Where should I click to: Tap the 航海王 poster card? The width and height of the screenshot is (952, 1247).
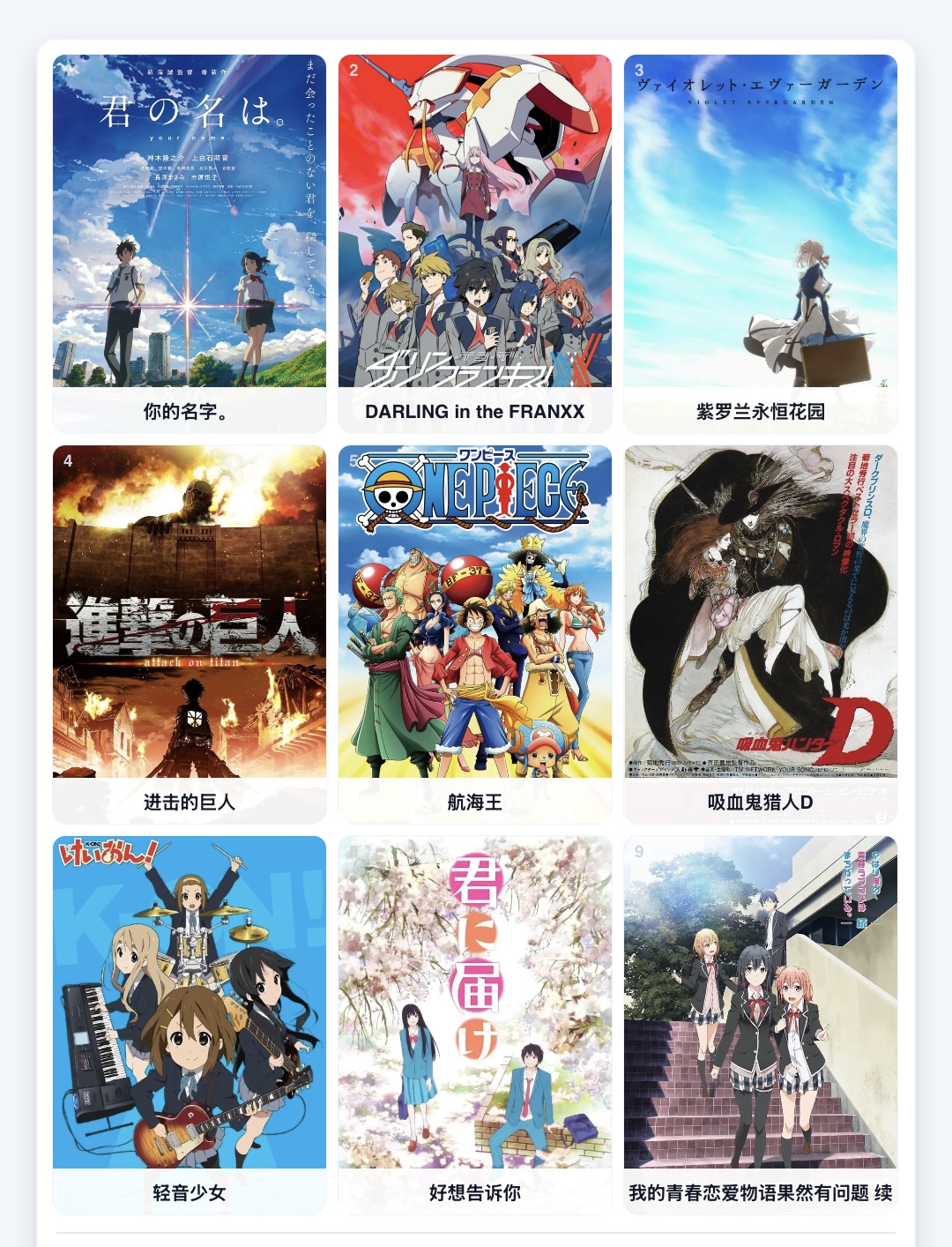pos(475,633)
